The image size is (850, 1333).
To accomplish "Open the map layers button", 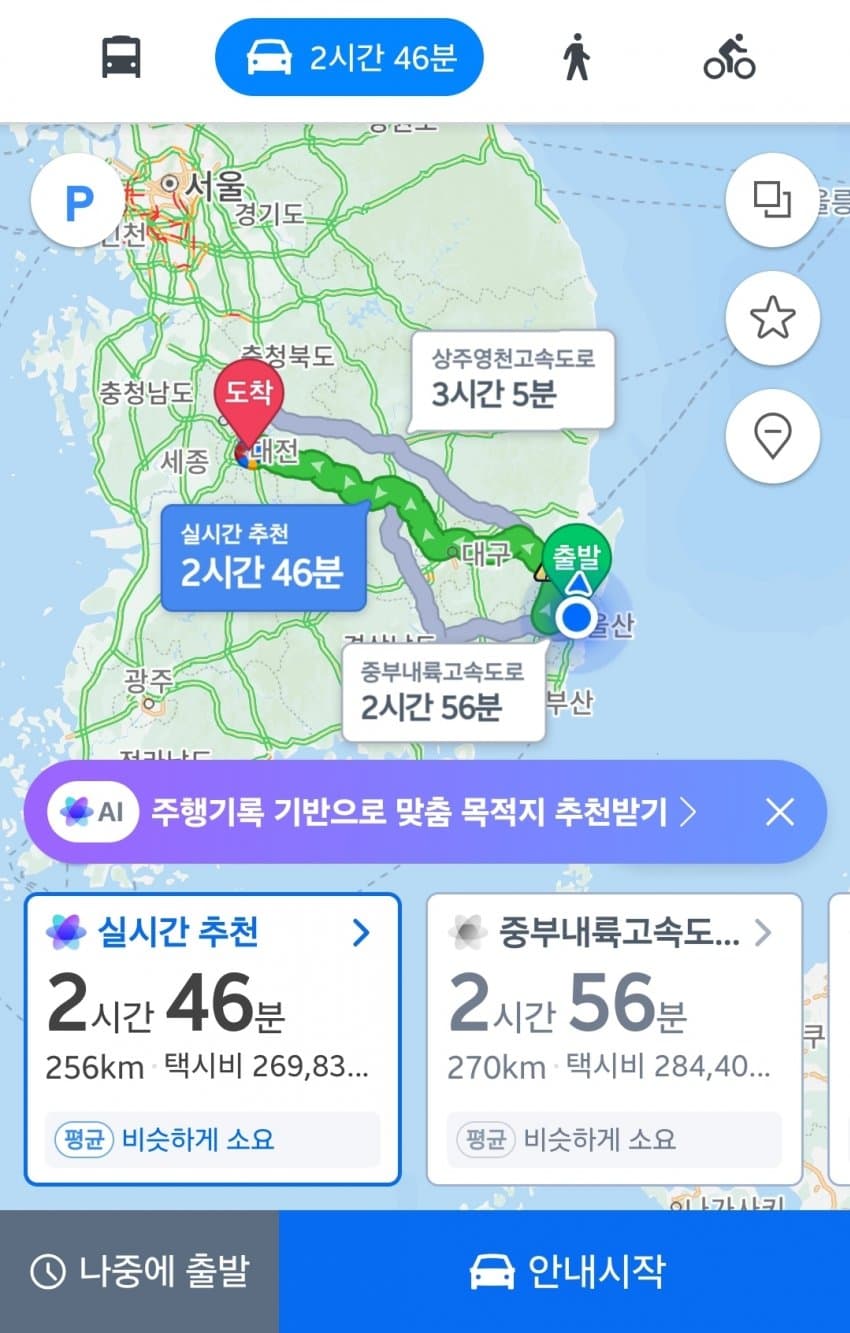I will click(x=772, y=201).
